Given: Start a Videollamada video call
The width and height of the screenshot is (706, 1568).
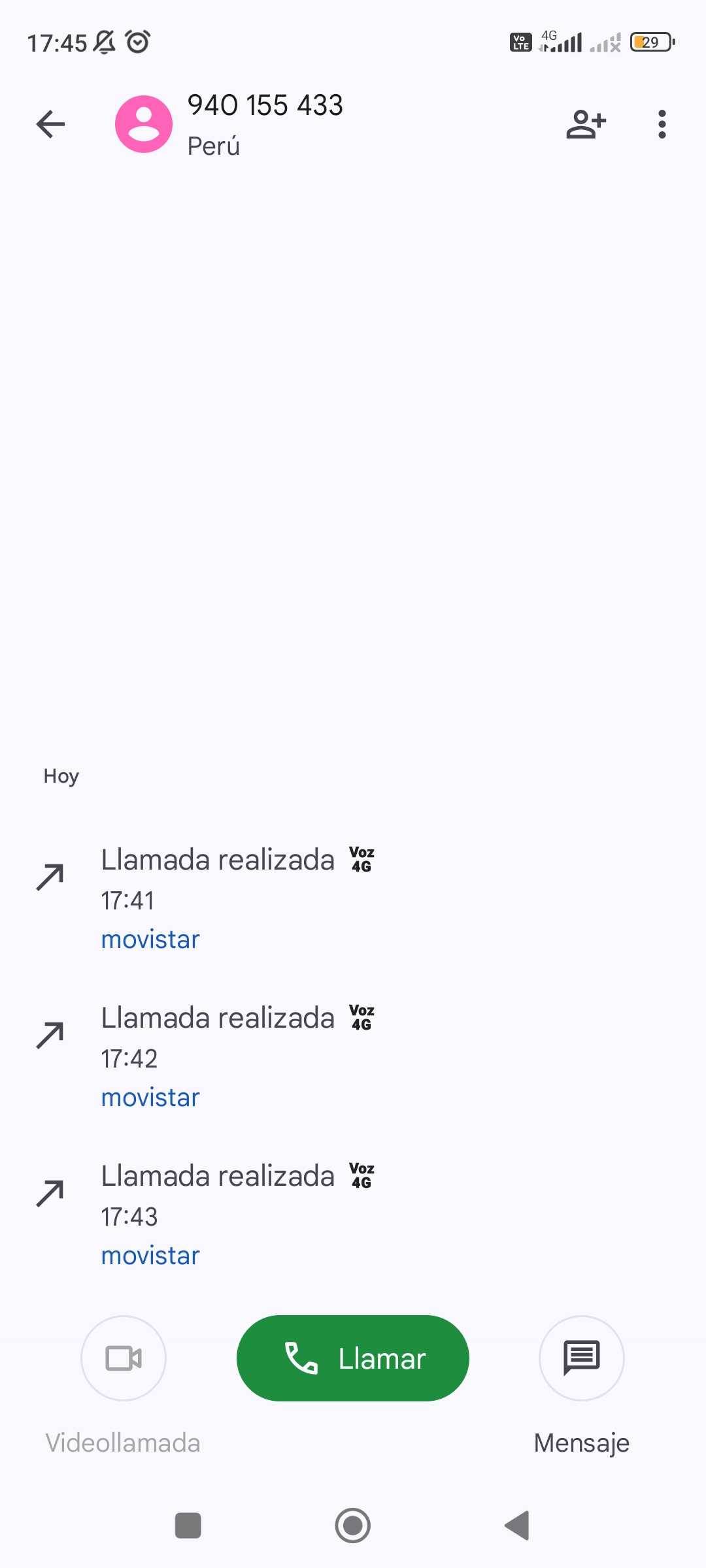Looking at the screenshot, I should click(124, 1358).
